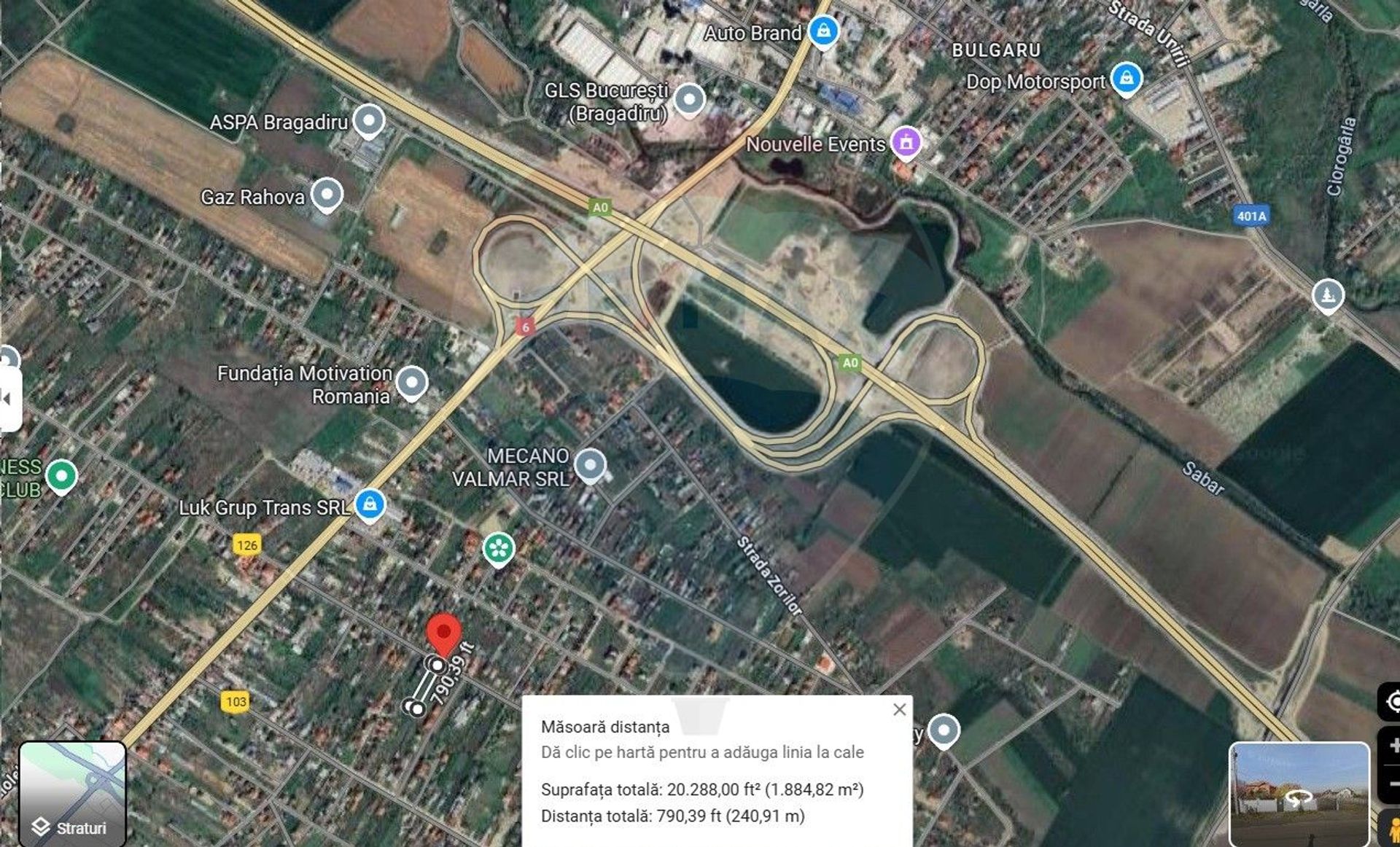Open the Street View preview thumbnail
Viewport: 1400px width, 847px height.
pos(1298,793)
